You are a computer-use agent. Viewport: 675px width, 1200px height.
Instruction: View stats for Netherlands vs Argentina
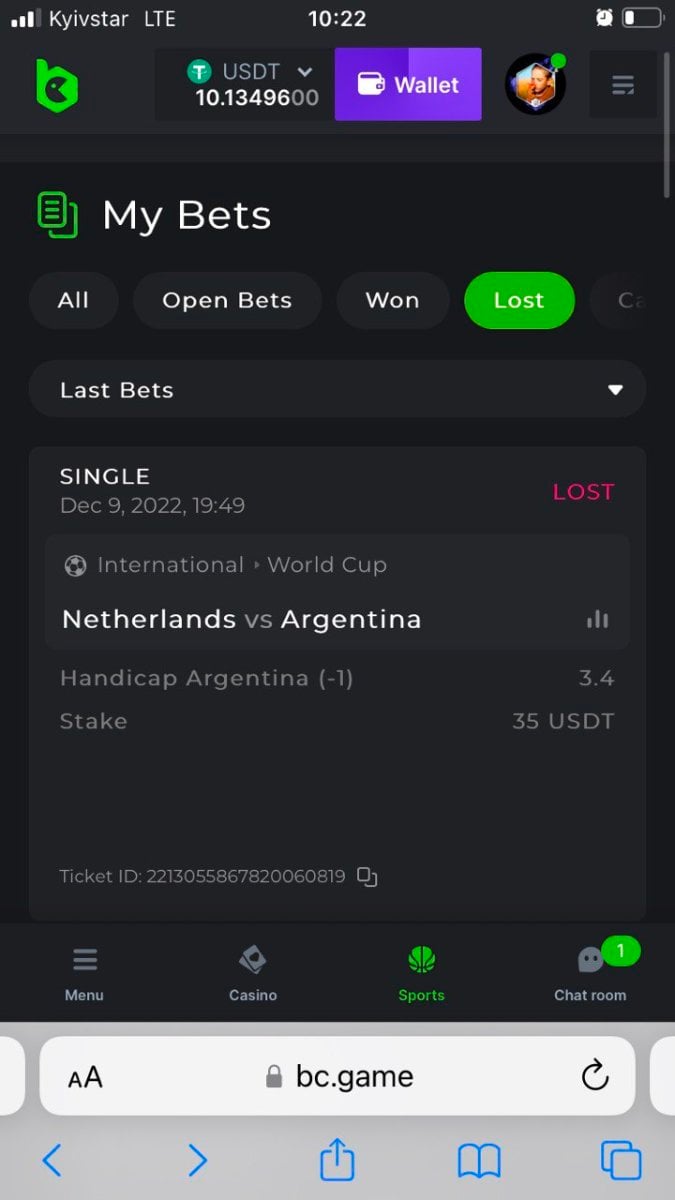[597, 619]
